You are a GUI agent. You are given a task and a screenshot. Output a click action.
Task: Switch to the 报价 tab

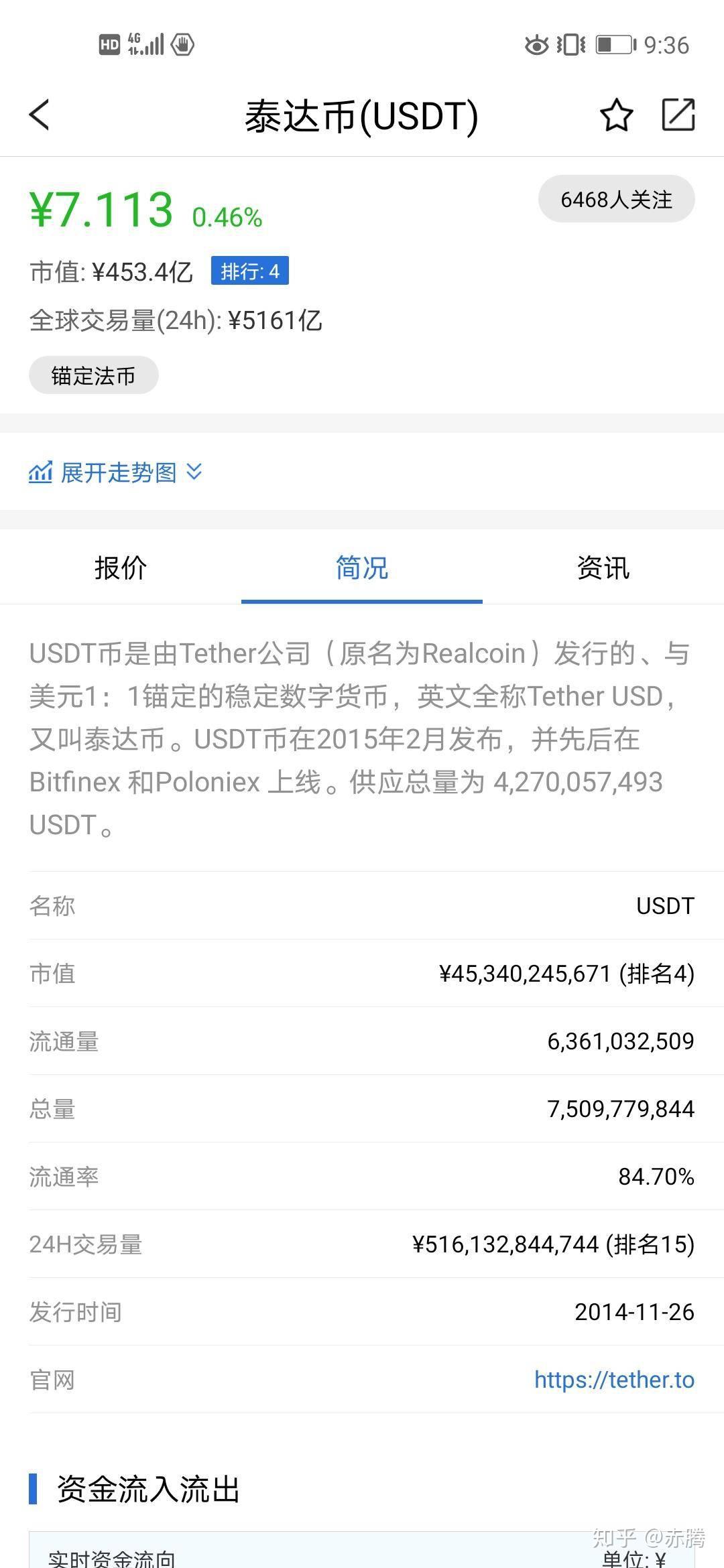(119, 567)
